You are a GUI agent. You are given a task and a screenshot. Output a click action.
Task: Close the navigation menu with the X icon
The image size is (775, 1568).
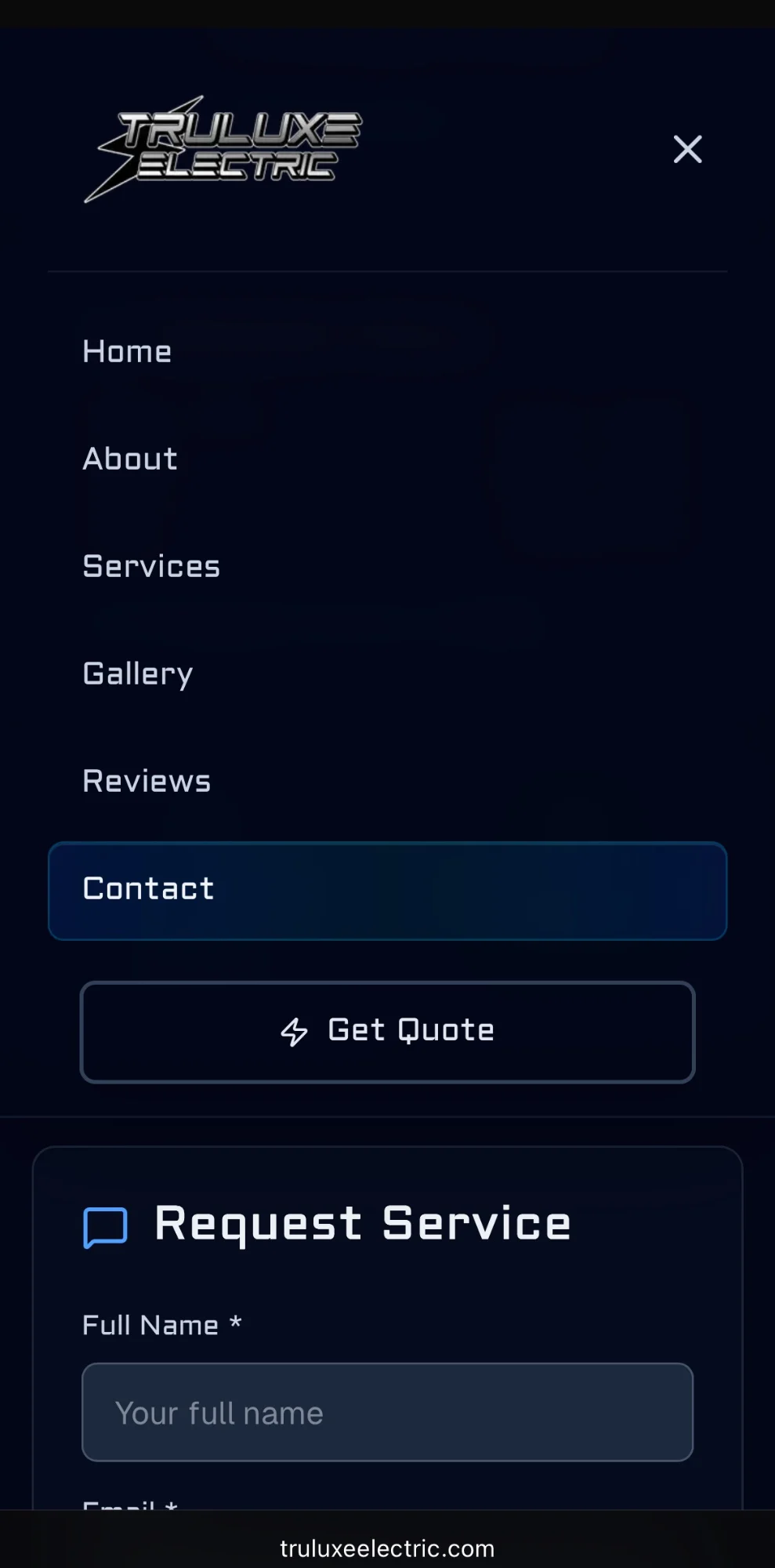tap(687, 150)
